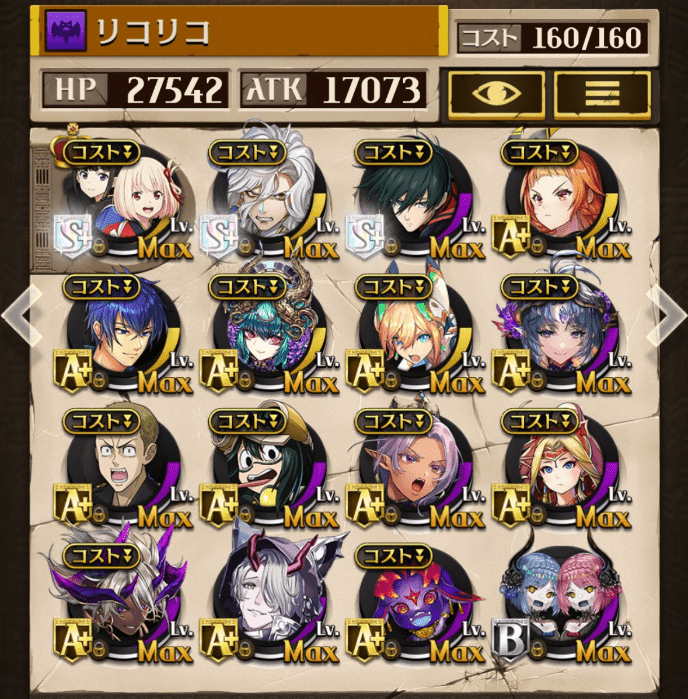This screenshot has height=699, width=688.
Task: Tap the eye visibility button
Action: point(496,92)
